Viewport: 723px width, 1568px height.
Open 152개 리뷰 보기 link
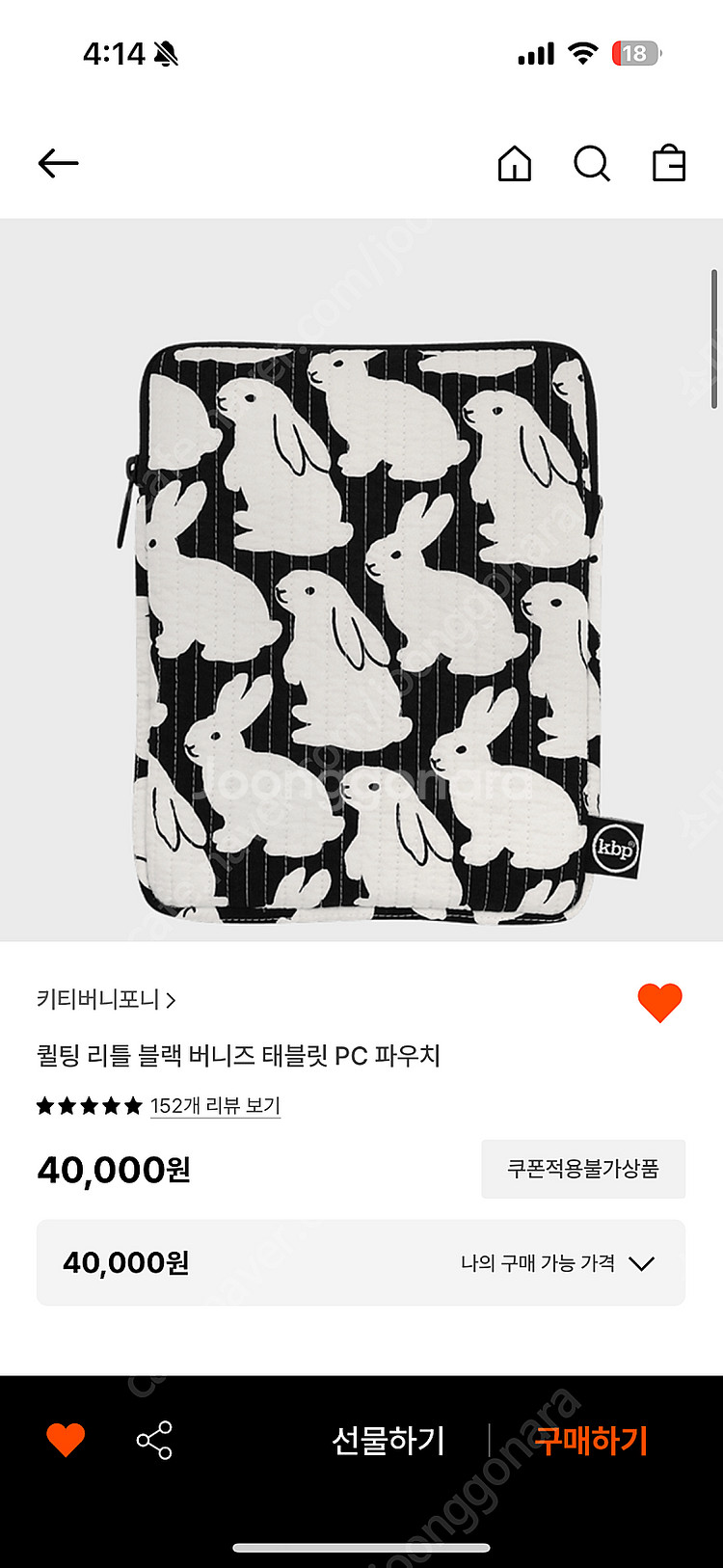(215, 1105)
